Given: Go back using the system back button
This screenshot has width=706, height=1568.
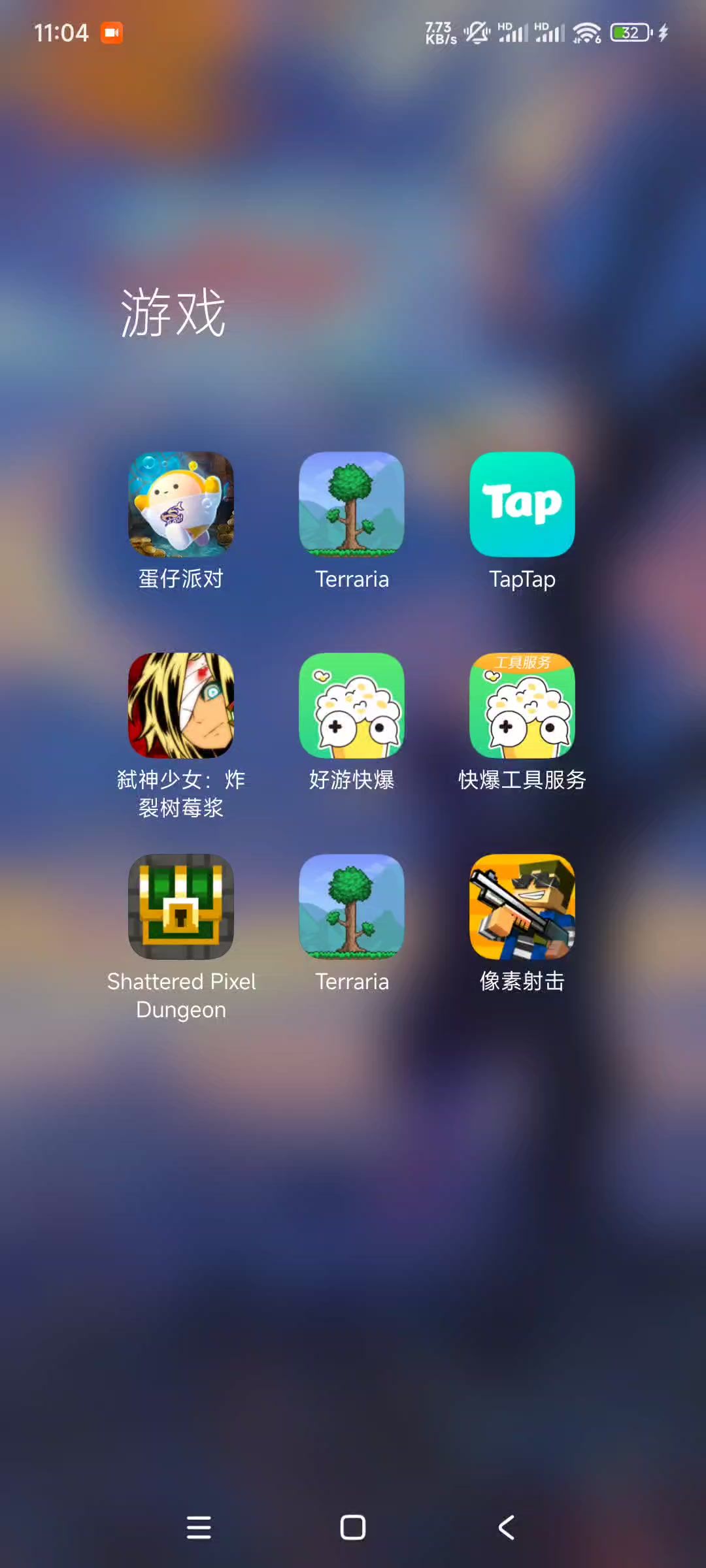Looking at the screenshot, I should (x=507, y=1527).
